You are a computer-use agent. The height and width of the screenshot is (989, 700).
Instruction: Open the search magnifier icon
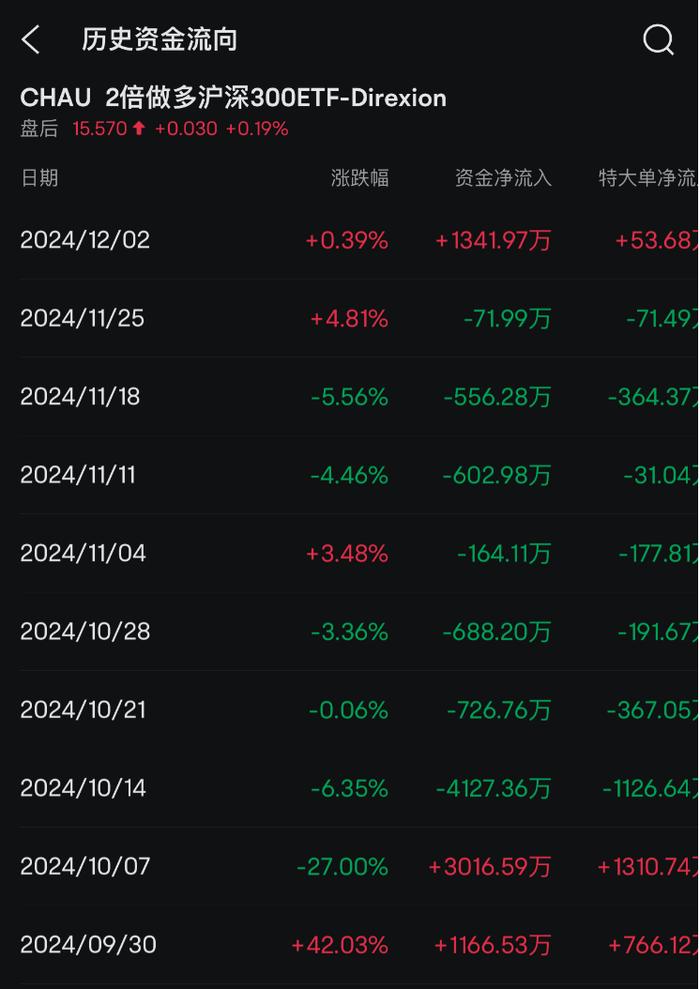point(658,40)
